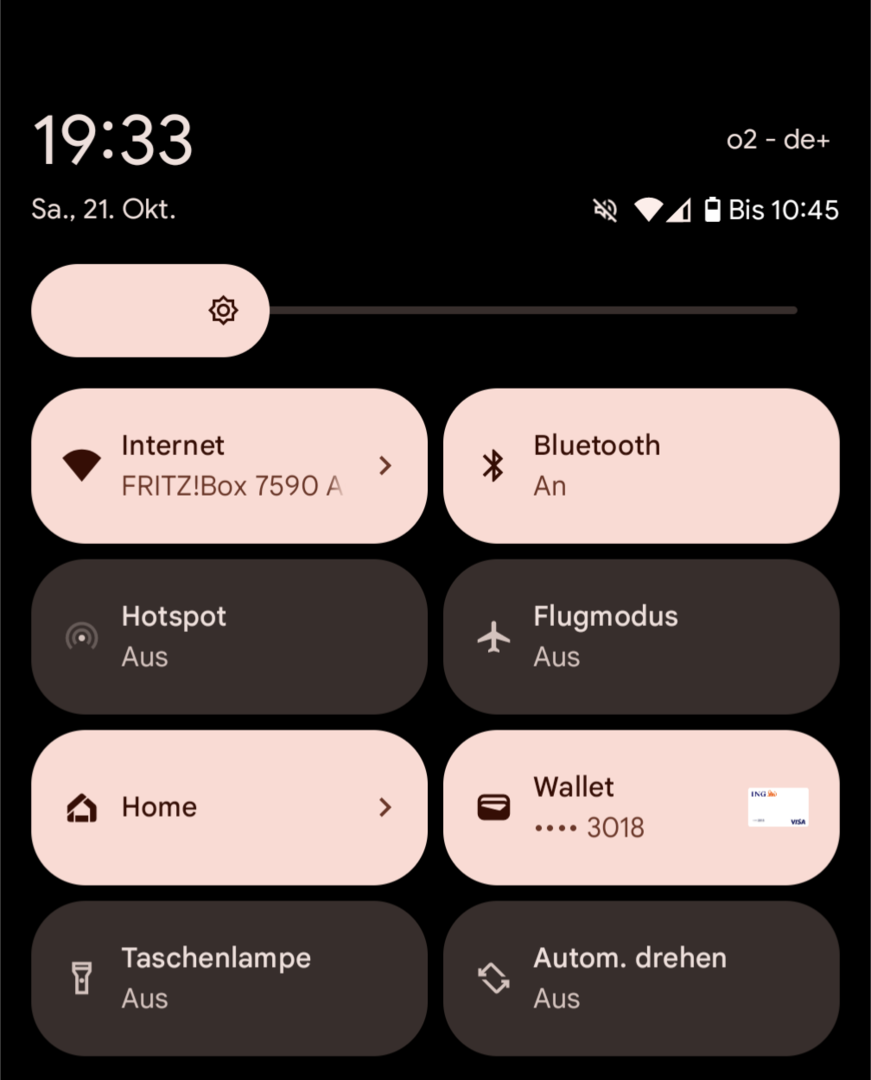
Task: Turn on Flugmodus
Action: (x=640, y=637)
